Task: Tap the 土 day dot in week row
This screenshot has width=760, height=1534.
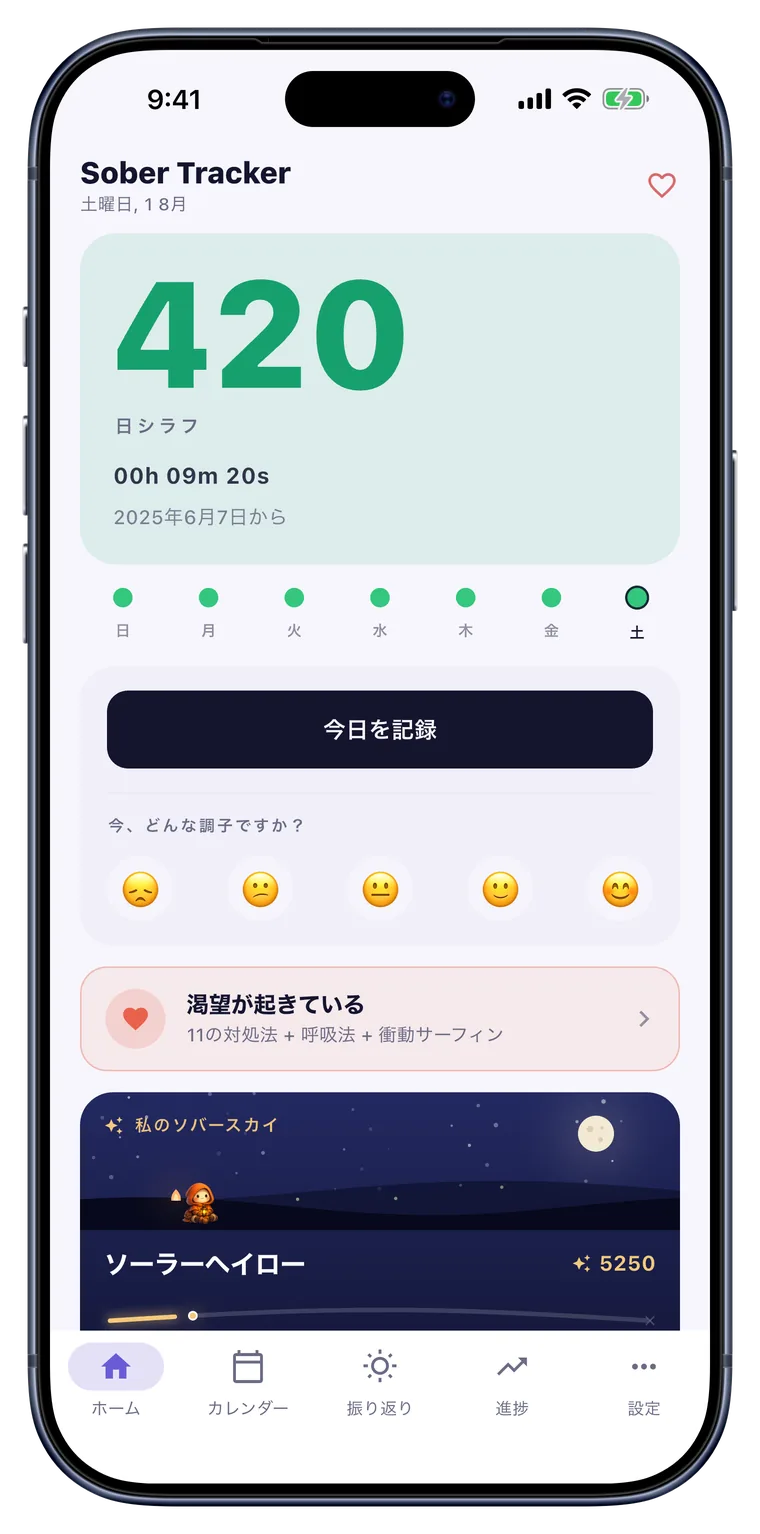Action: point(637,598)
